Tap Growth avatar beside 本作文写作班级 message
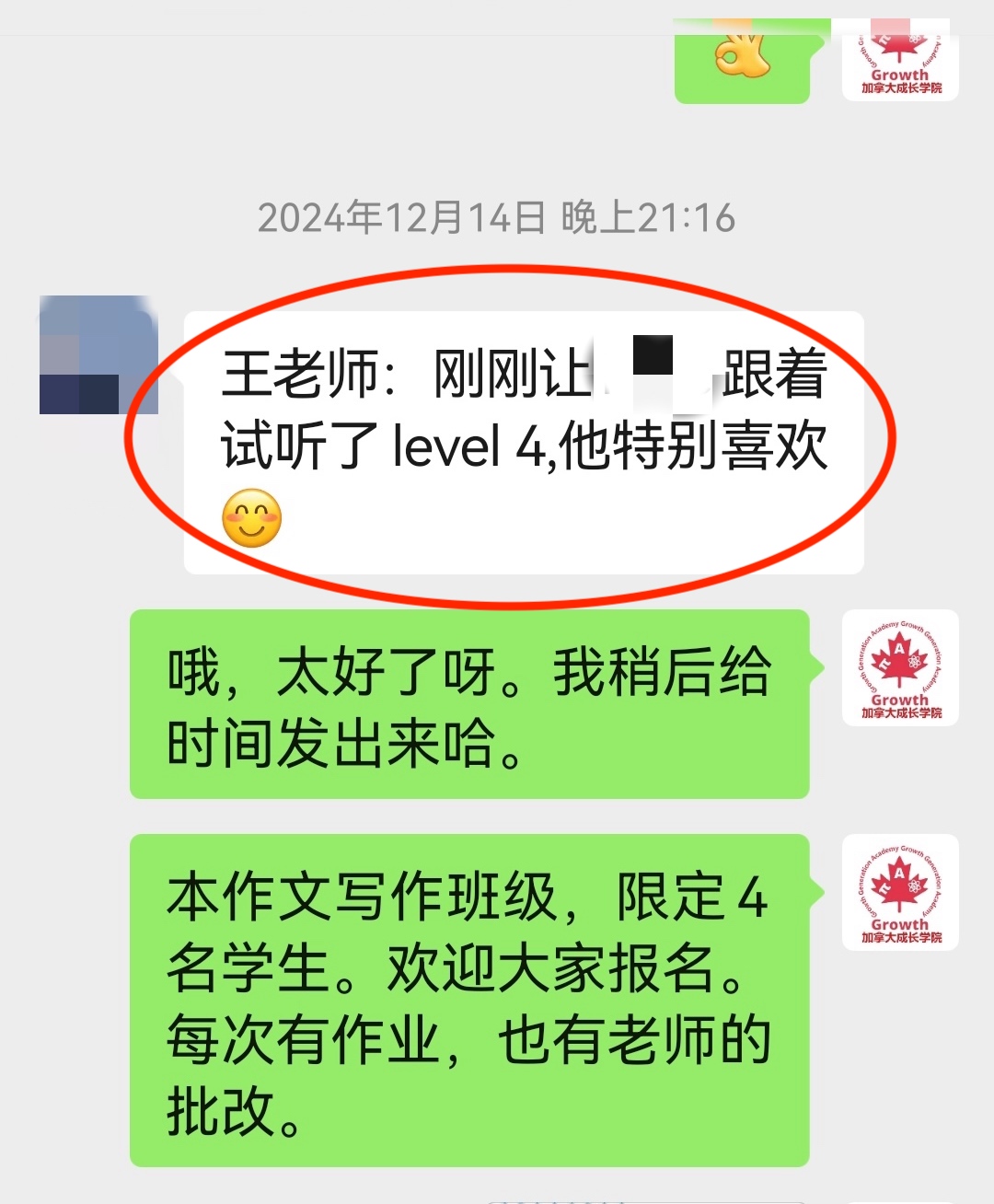Image resolution: width=994 pixels, height=1204 pixels. [x=900, y=893]
